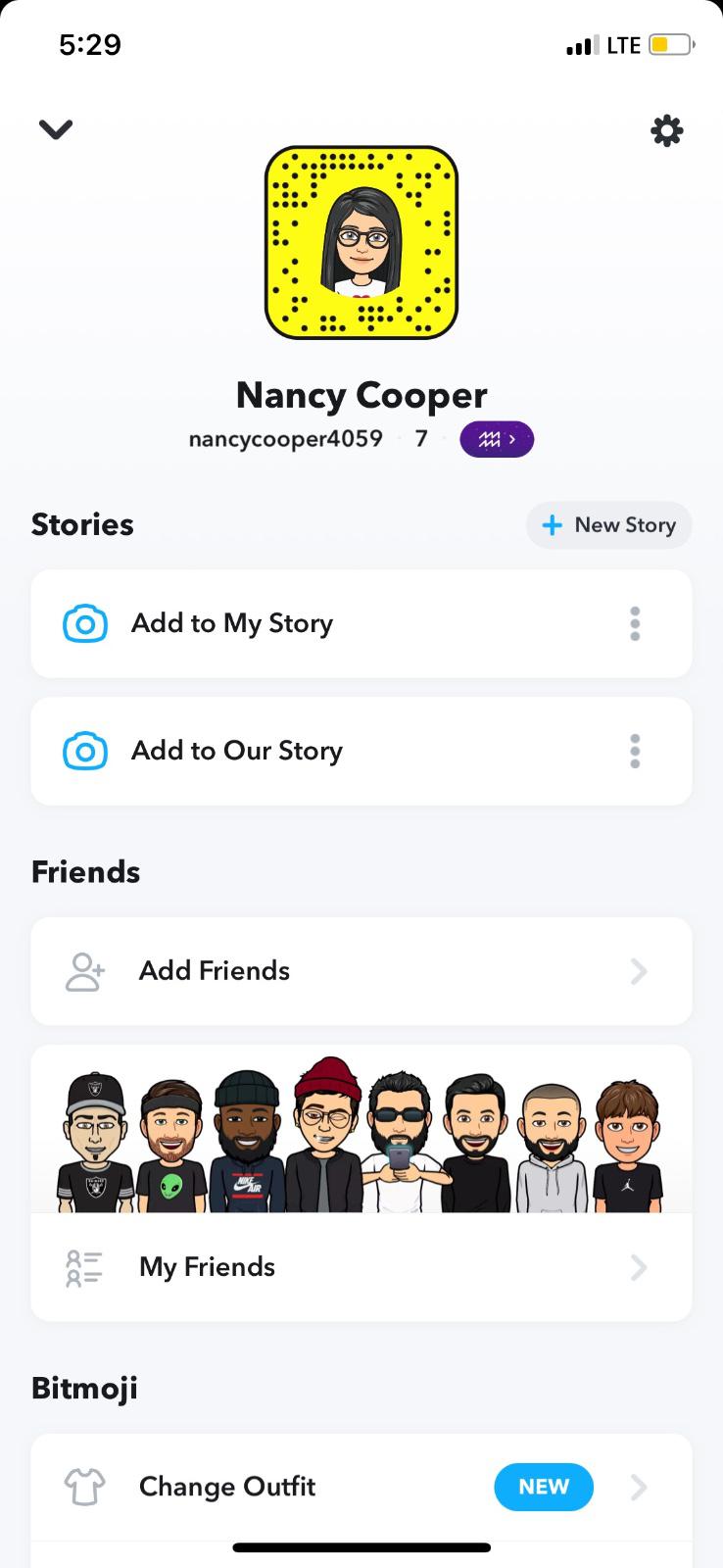The width and height of the screenshot is (723, 1568).
Task: Select Add to My Story
Action: coord(232,623)
